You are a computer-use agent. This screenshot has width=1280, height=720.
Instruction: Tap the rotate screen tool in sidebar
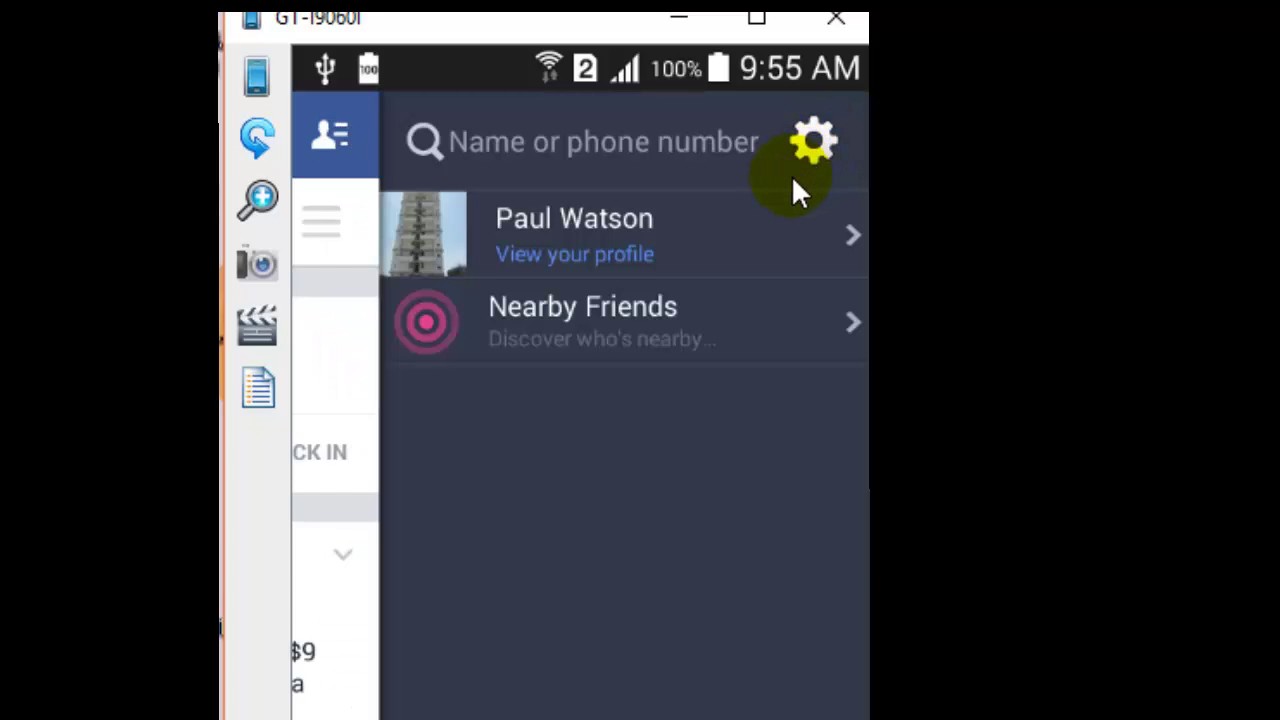click(x=257, y=138)
